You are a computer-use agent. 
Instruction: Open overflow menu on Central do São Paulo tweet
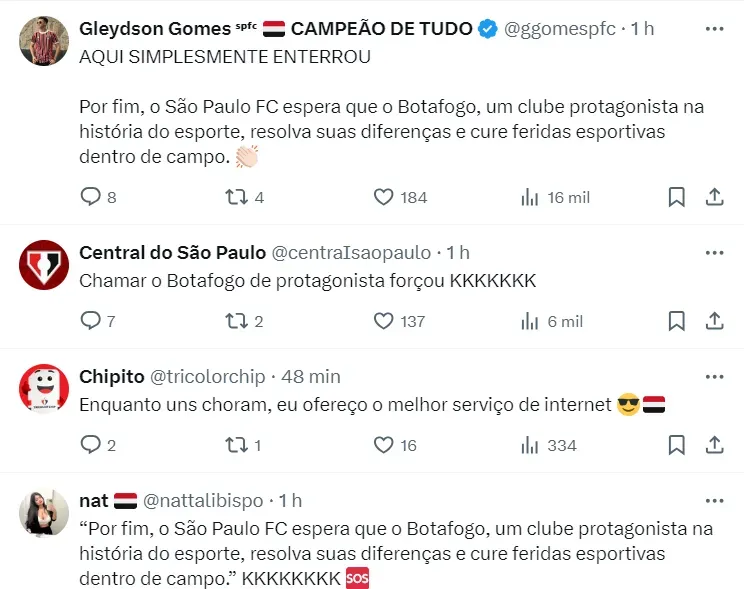(x=714, y=252)
